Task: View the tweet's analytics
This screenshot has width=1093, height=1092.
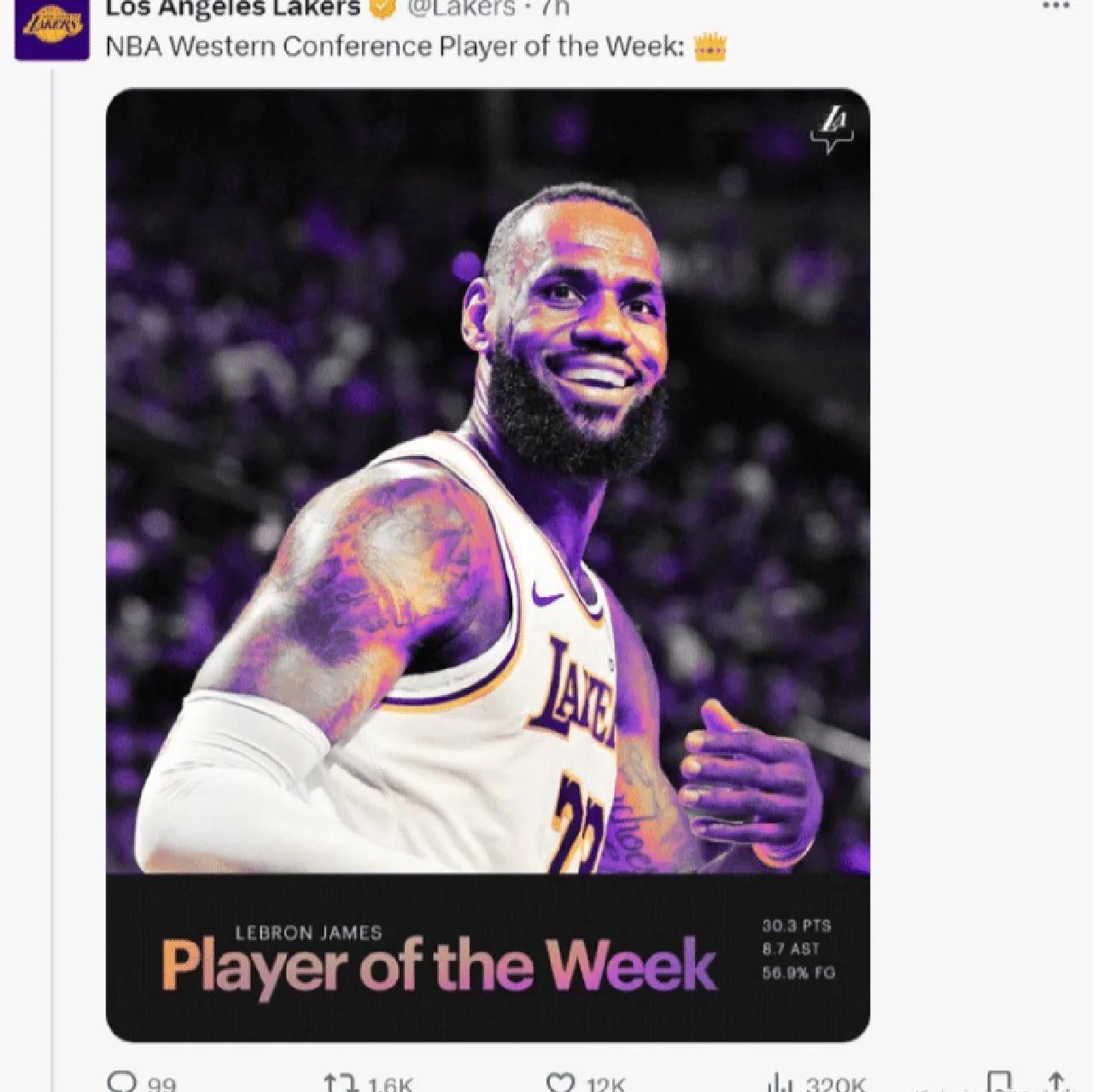Action: click(x=779, y=1083)
